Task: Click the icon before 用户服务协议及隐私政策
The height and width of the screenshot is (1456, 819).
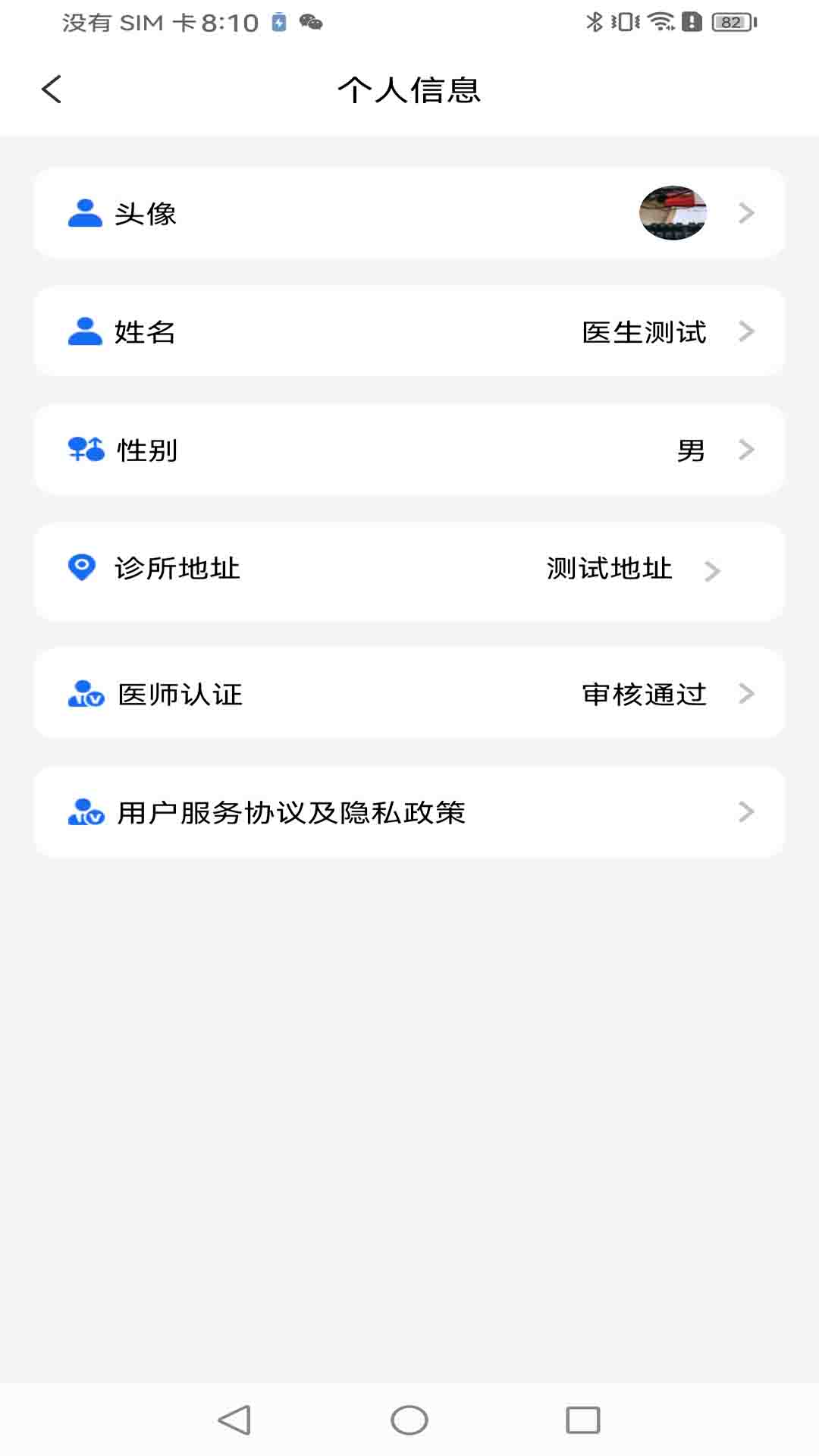Action: [x=85, y=812]
